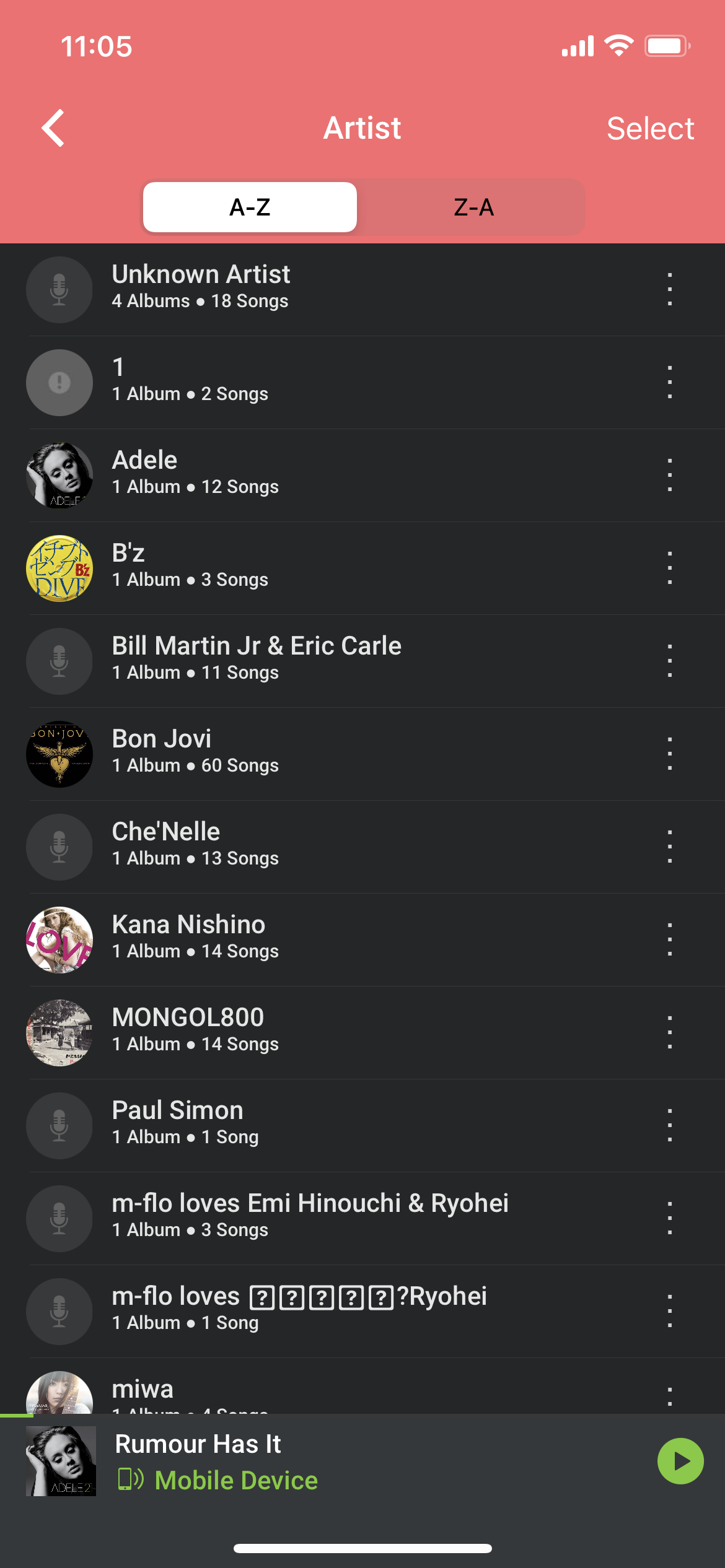Open the Rumour Has It mini player
Image resolution: width=725 pixels, height=1568 pixels.
tap(310, 1461)
